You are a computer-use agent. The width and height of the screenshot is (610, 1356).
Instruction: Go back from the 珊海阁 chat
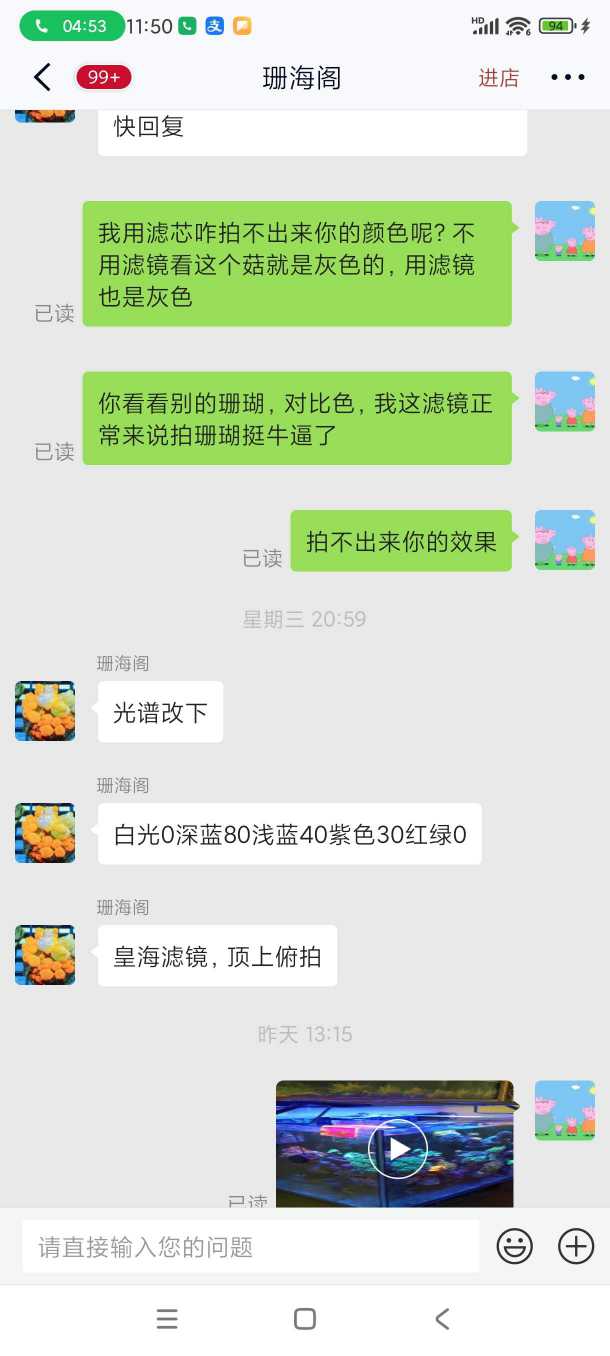point(42,77)
